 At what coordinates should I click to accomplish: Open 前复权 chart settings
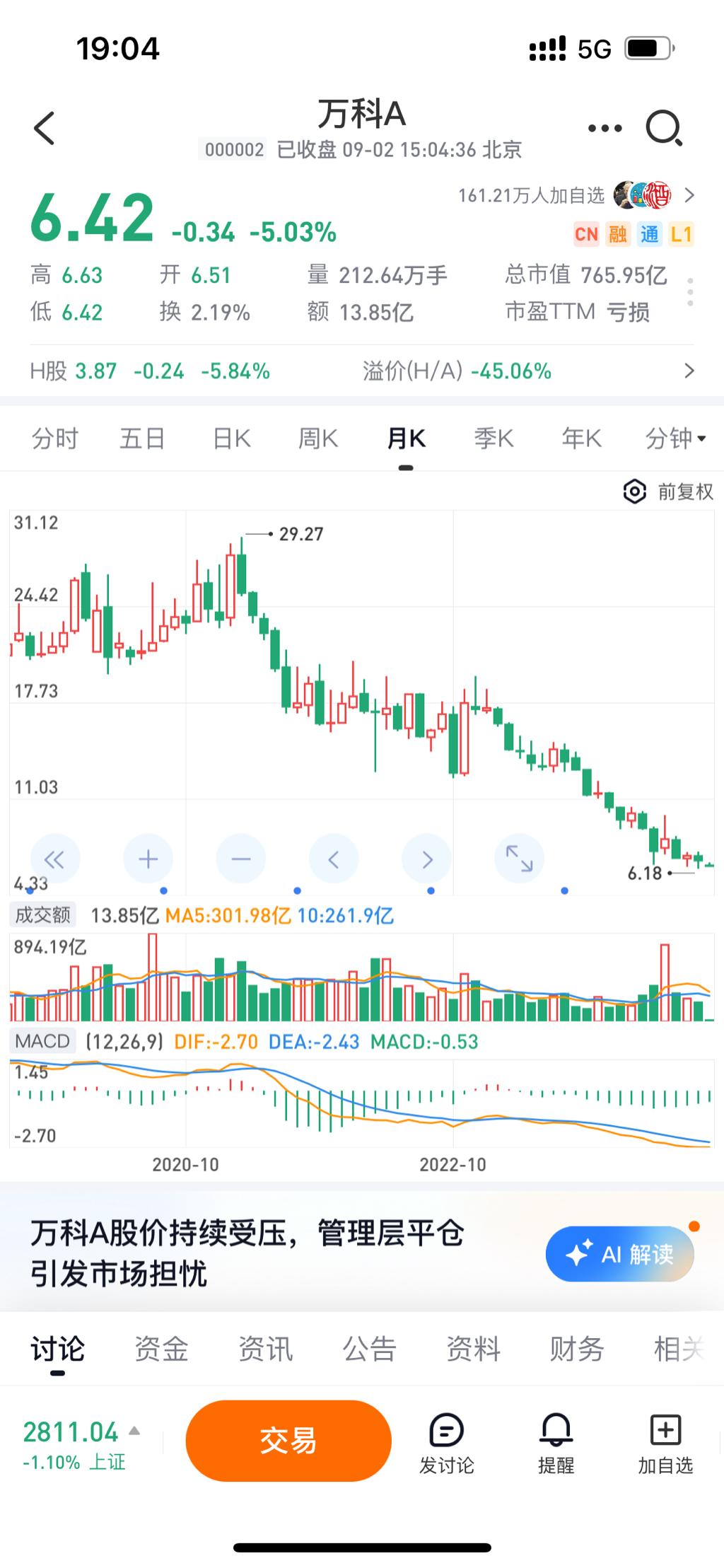pos(668,492)
